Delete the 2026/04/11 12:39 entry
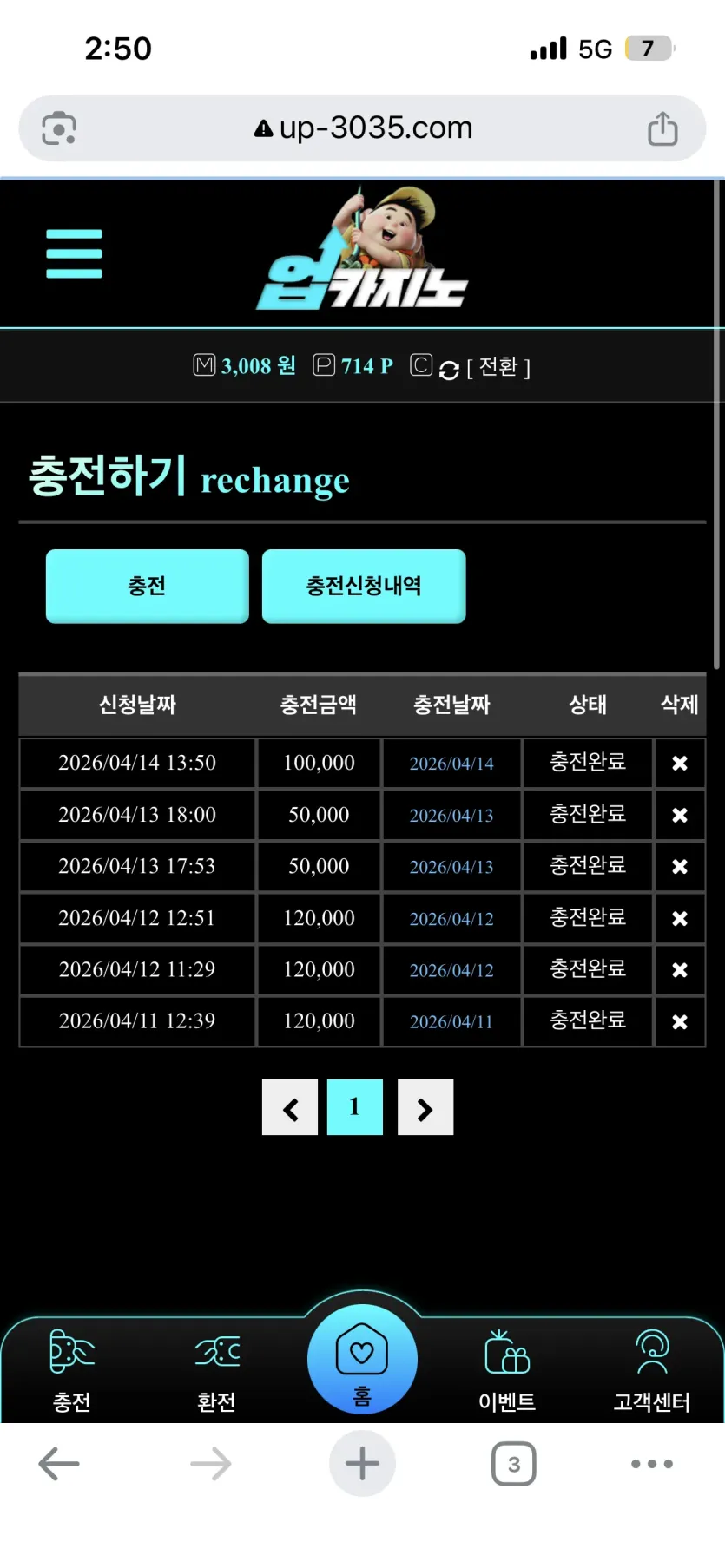The width and height of the screenshot is (725, 1568). (x=679, y=1021)
